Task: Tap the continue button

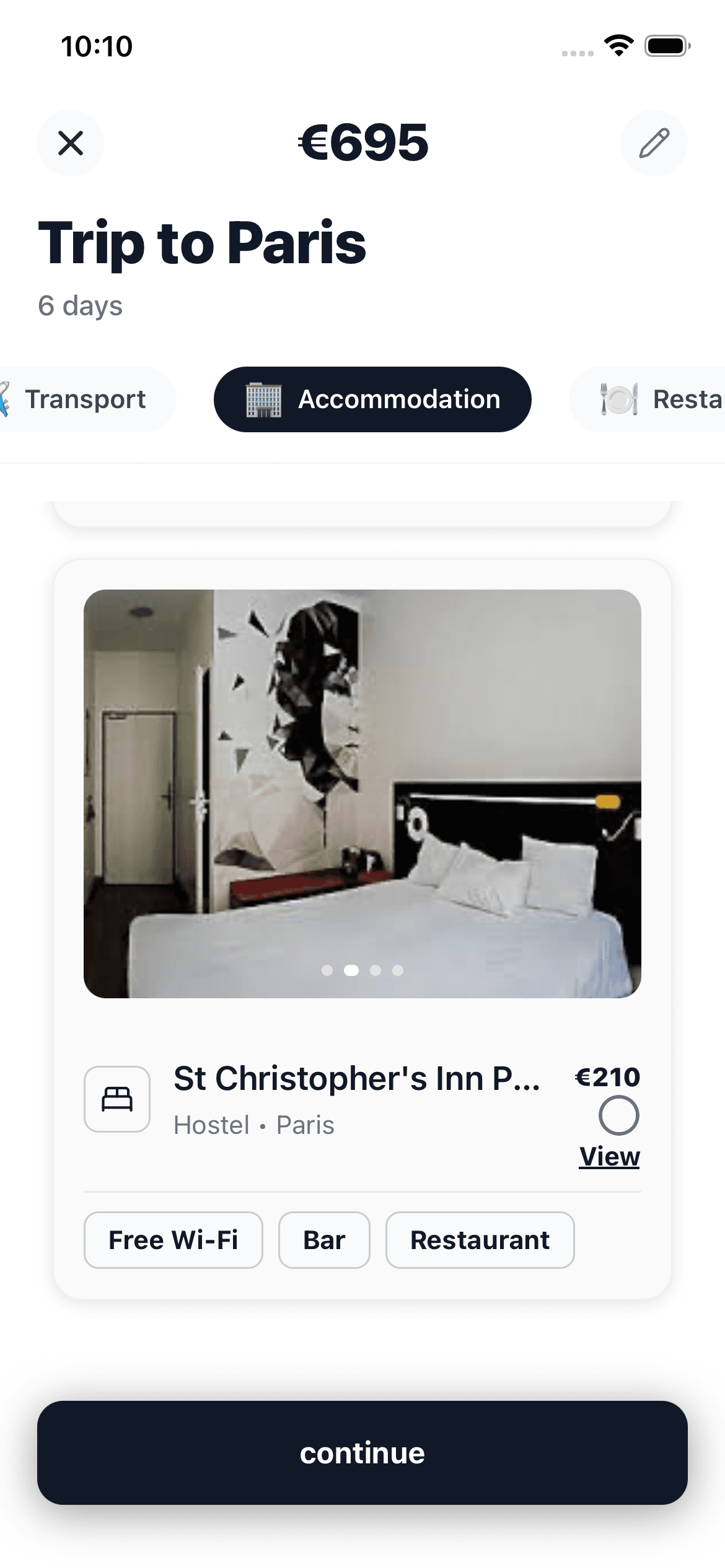Action: pyautogui.click(x=362, y=1453)
